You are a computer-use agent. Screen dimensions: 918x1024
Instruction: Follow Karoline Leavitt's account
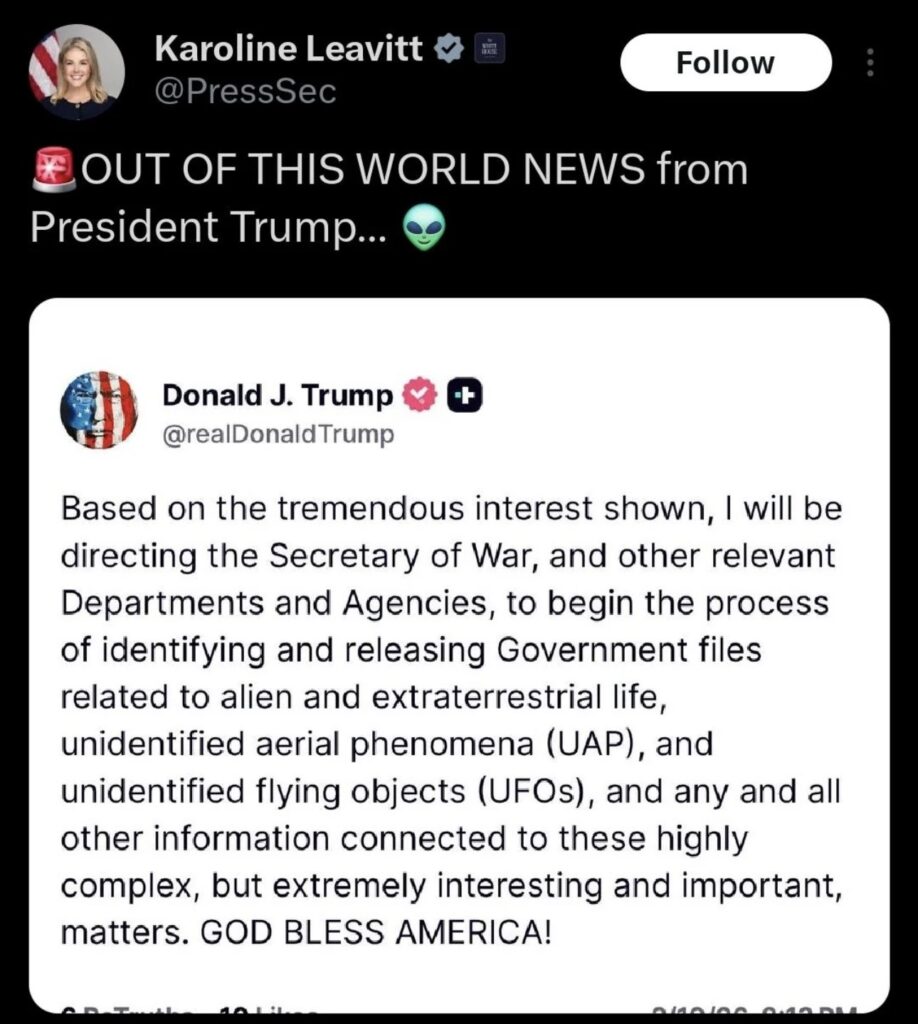(725, 63)
